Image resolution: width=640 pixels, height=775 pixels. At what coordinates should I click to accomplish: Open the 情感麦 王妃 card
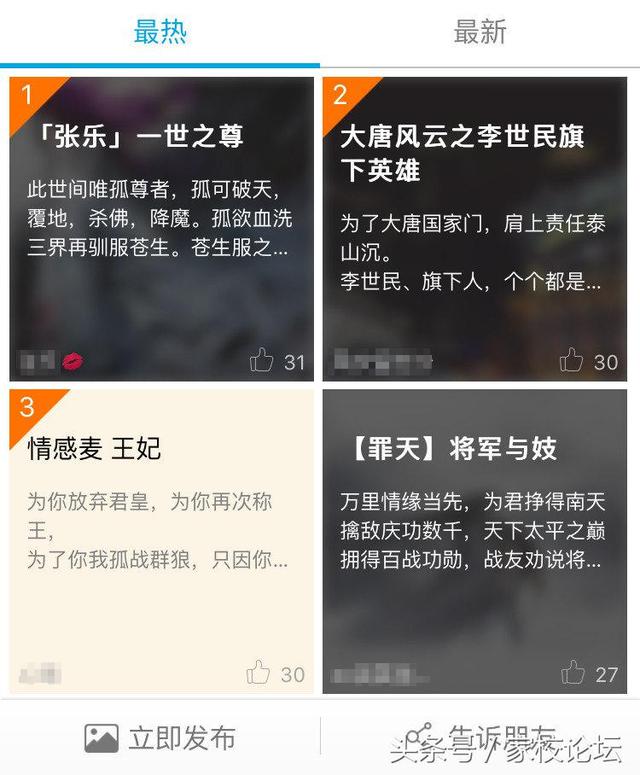[x=161, y=540]
